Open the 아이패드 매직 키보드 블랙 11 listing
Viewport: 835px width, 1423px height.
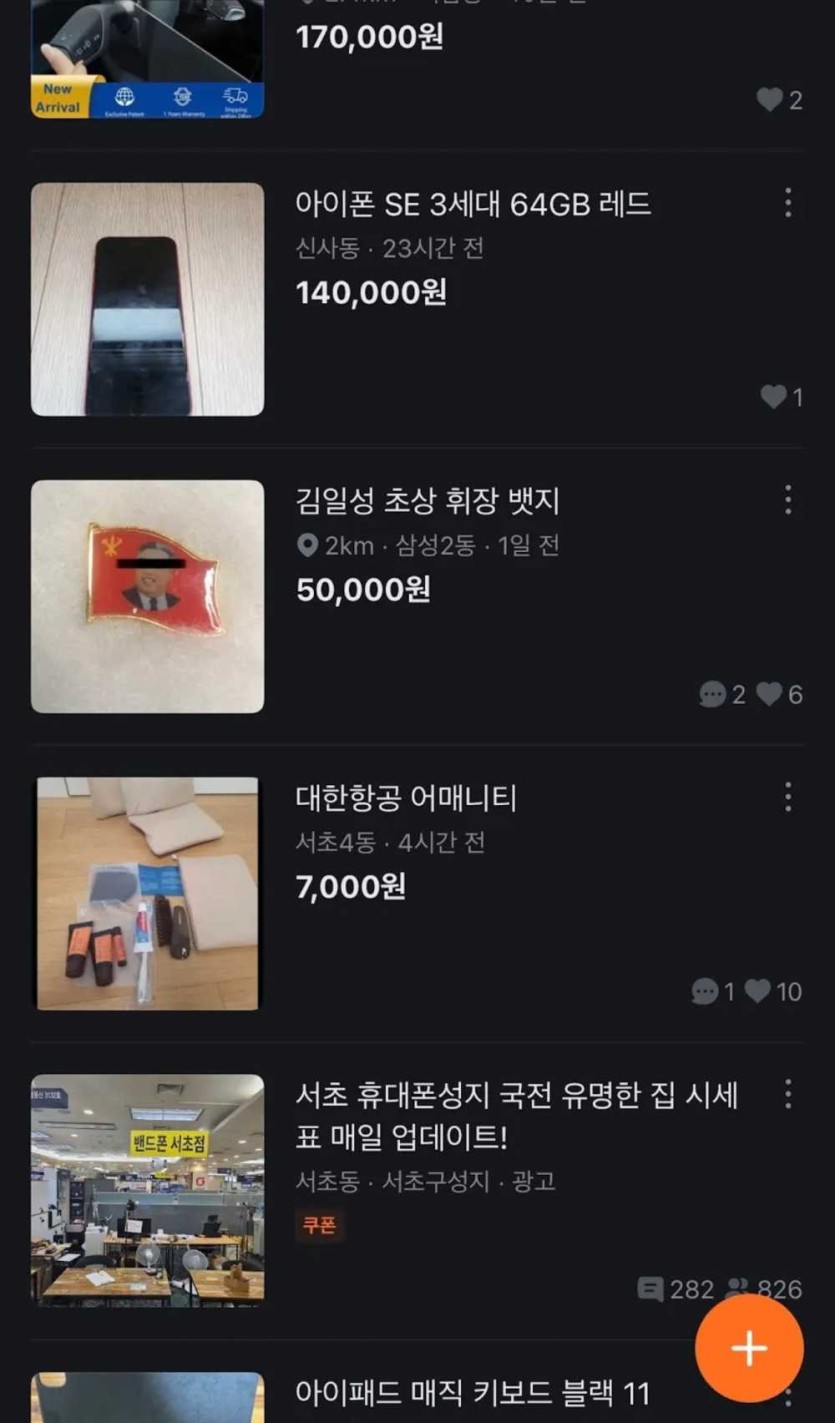click(472, 1392)
